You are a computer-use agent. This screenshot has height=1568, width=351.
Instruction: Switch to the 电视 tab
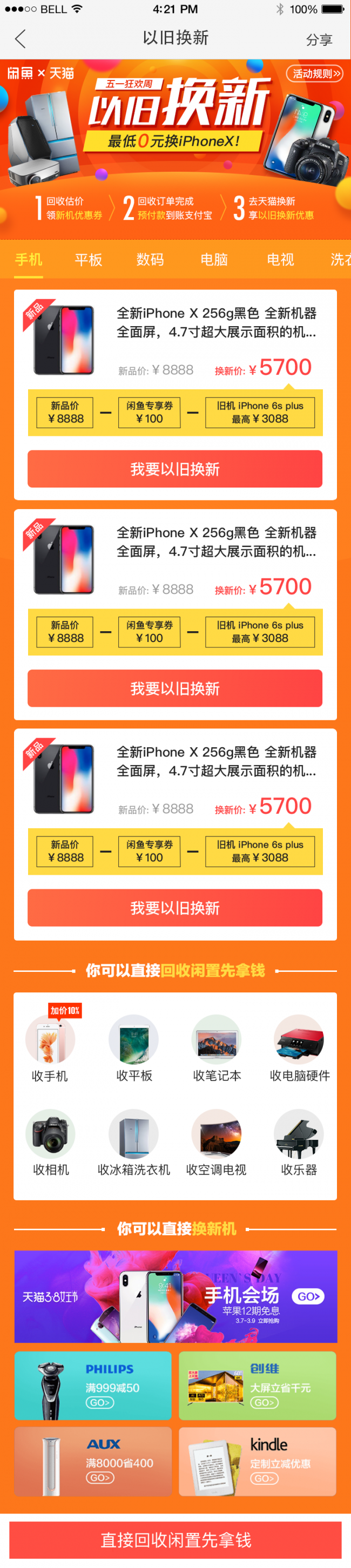pos(280,260)
